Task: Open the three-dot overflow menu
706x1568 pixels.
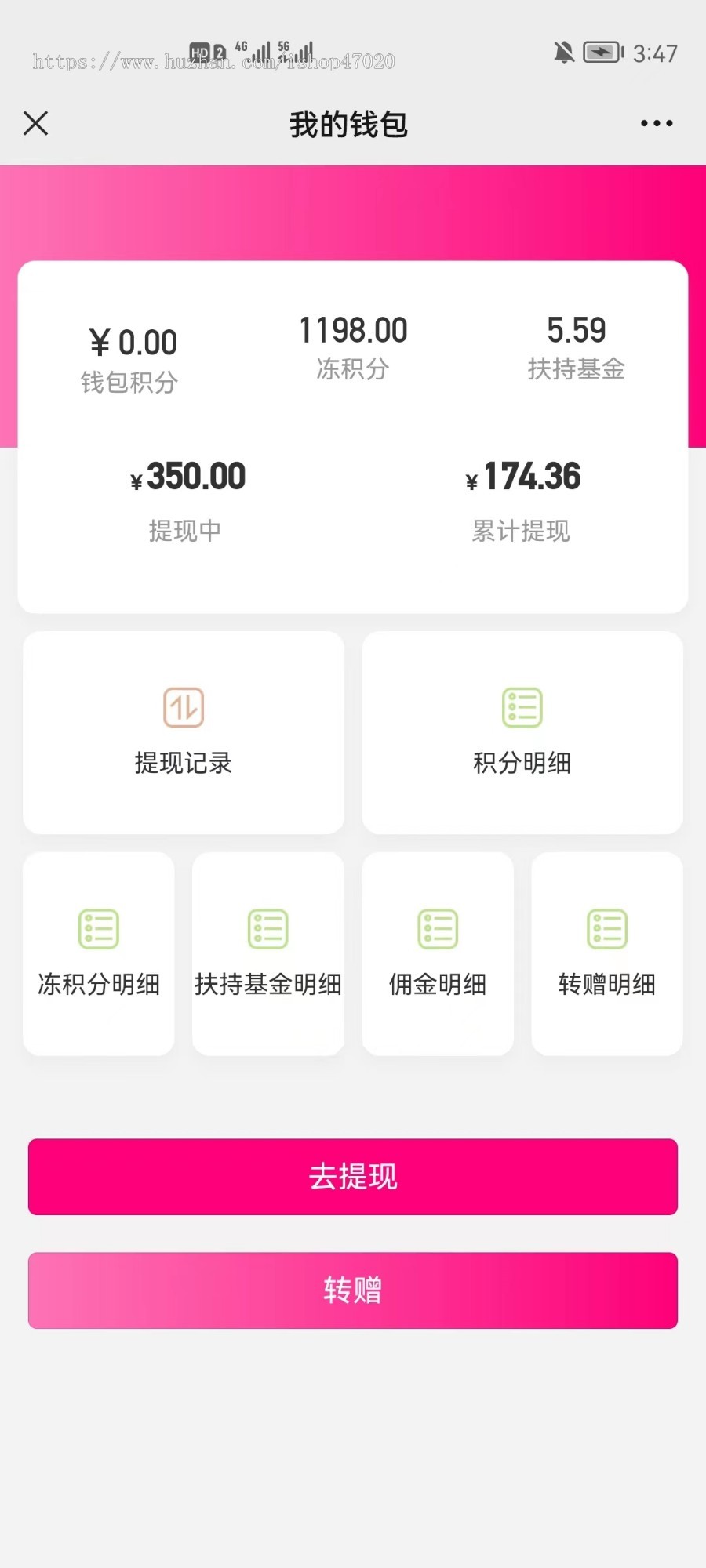Action: (657, 123)
